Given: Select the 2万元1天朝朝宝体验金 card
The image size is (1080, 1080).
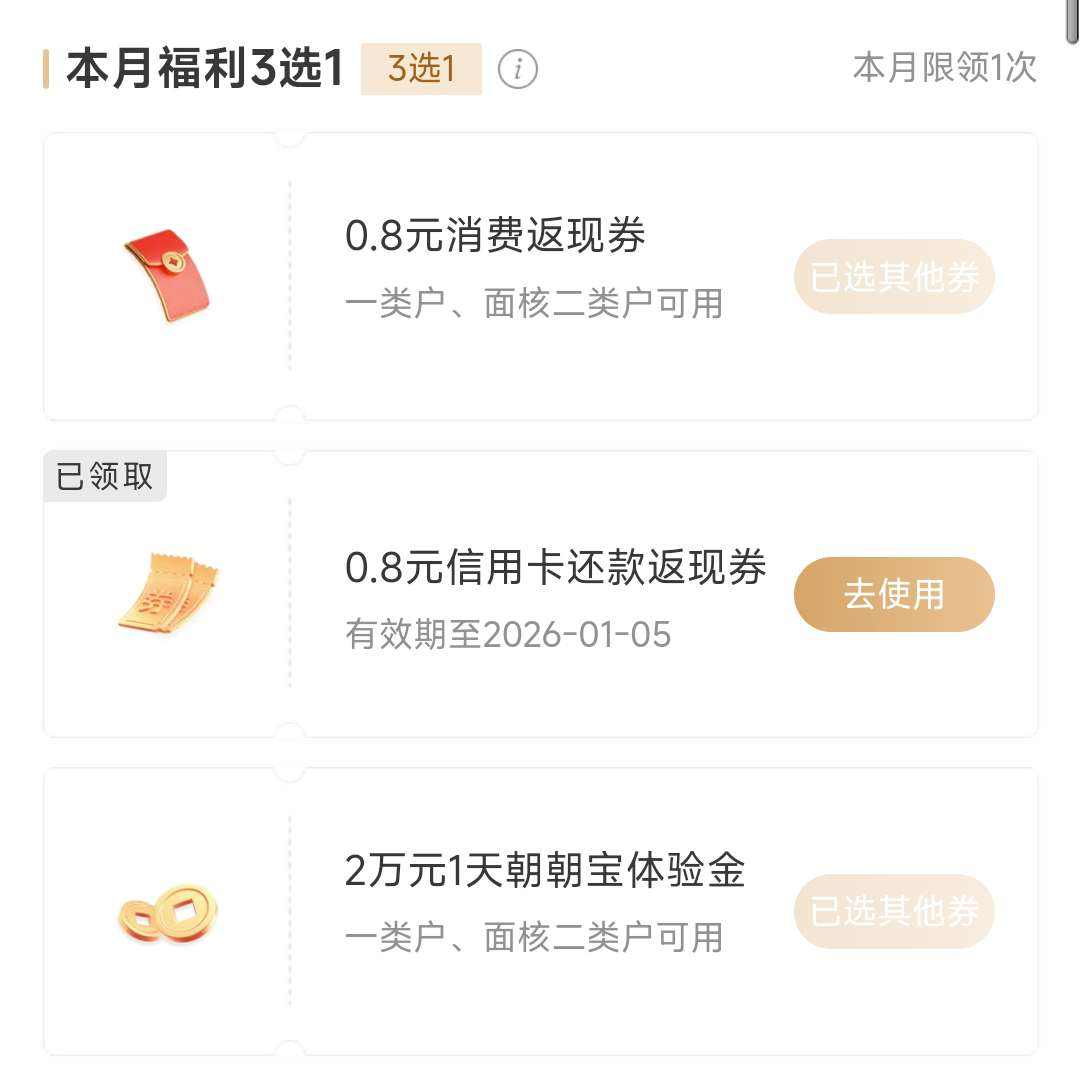Looking at the screenshot, I should click(x=545, y=871).
